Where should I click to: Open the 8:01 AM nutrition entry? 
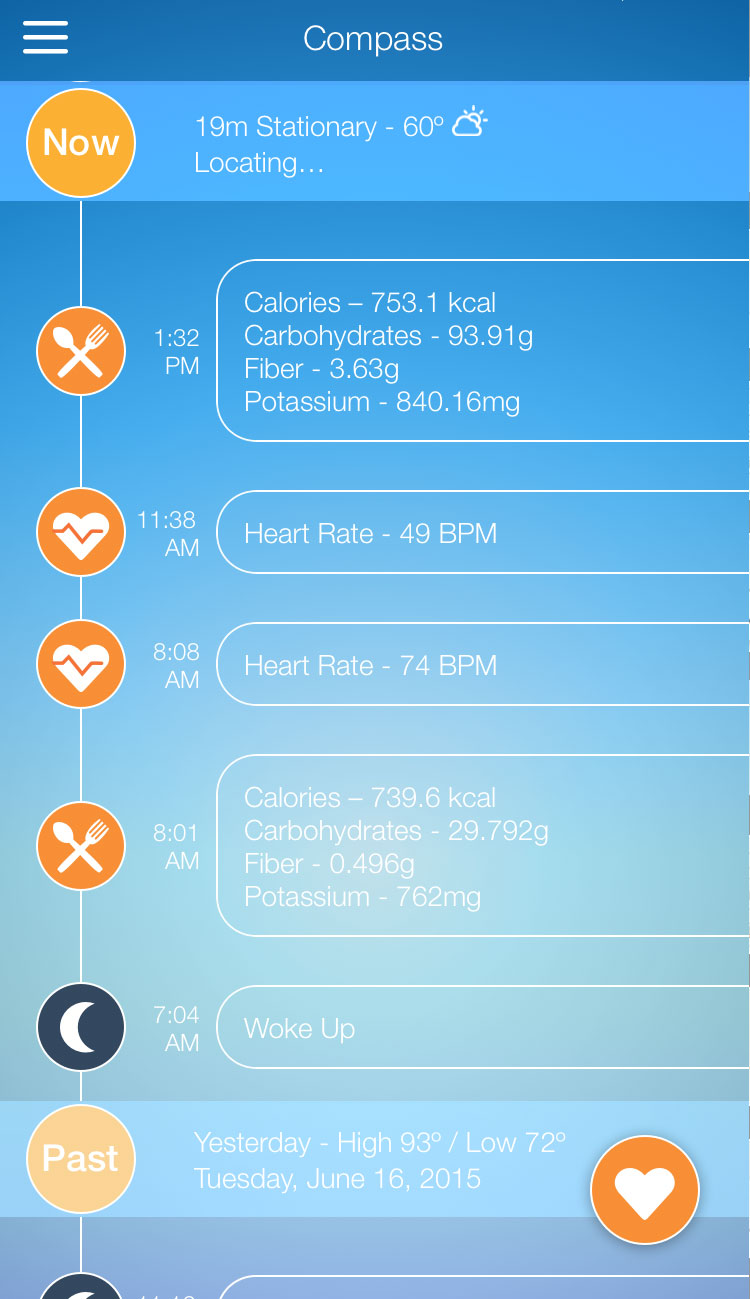point(483,846)
